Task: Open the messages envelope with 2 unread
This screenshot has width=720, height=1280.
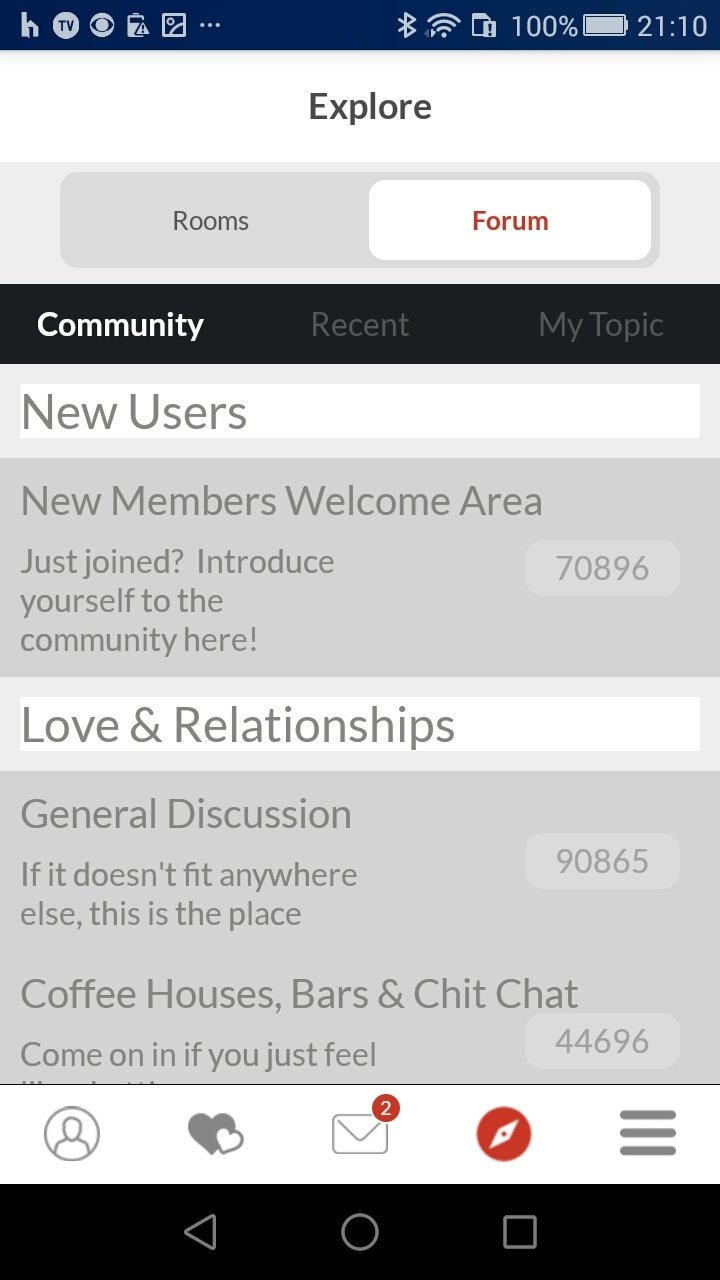Action: click(x=362, y=1130)
